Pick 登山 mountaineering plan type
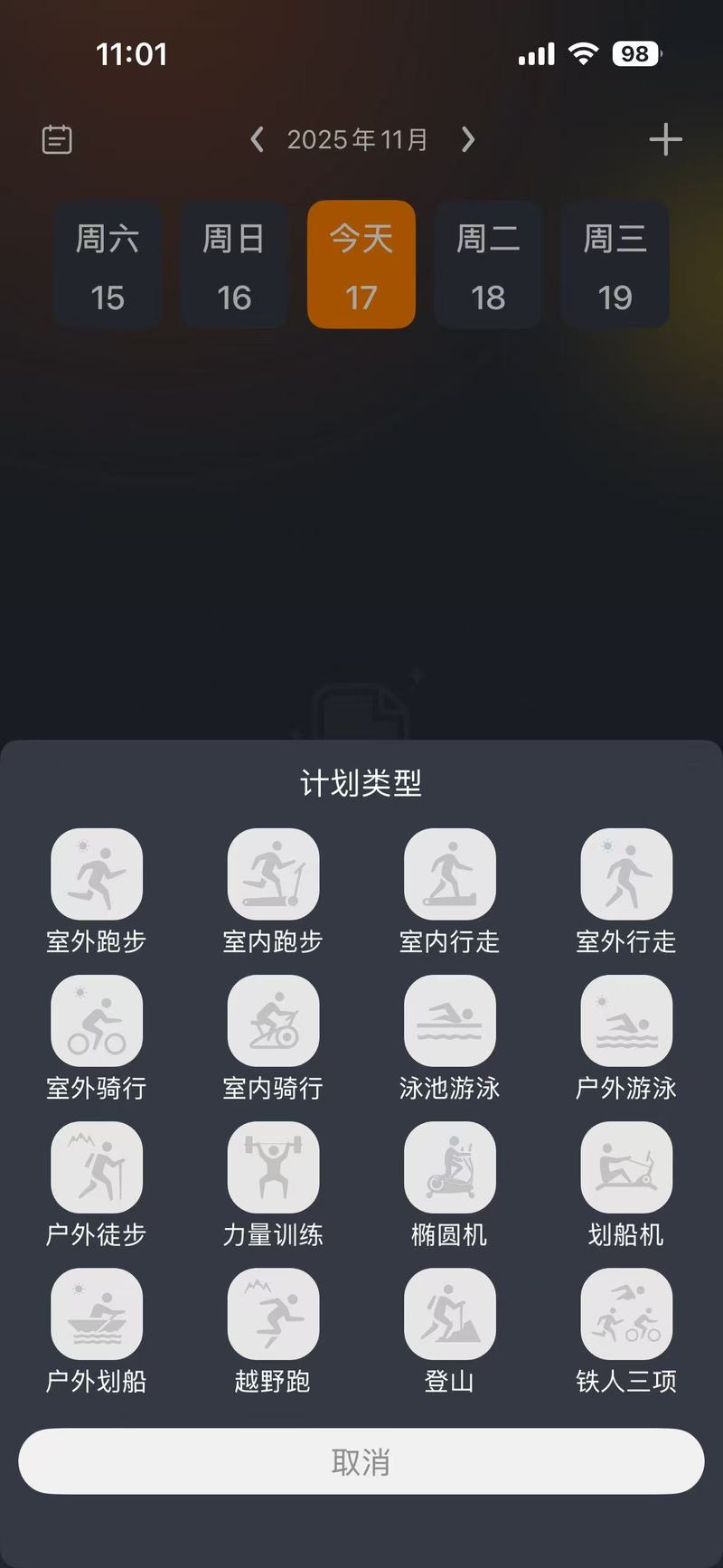The height and width of the screenshot is (1568, 723). pos(449,1314)
